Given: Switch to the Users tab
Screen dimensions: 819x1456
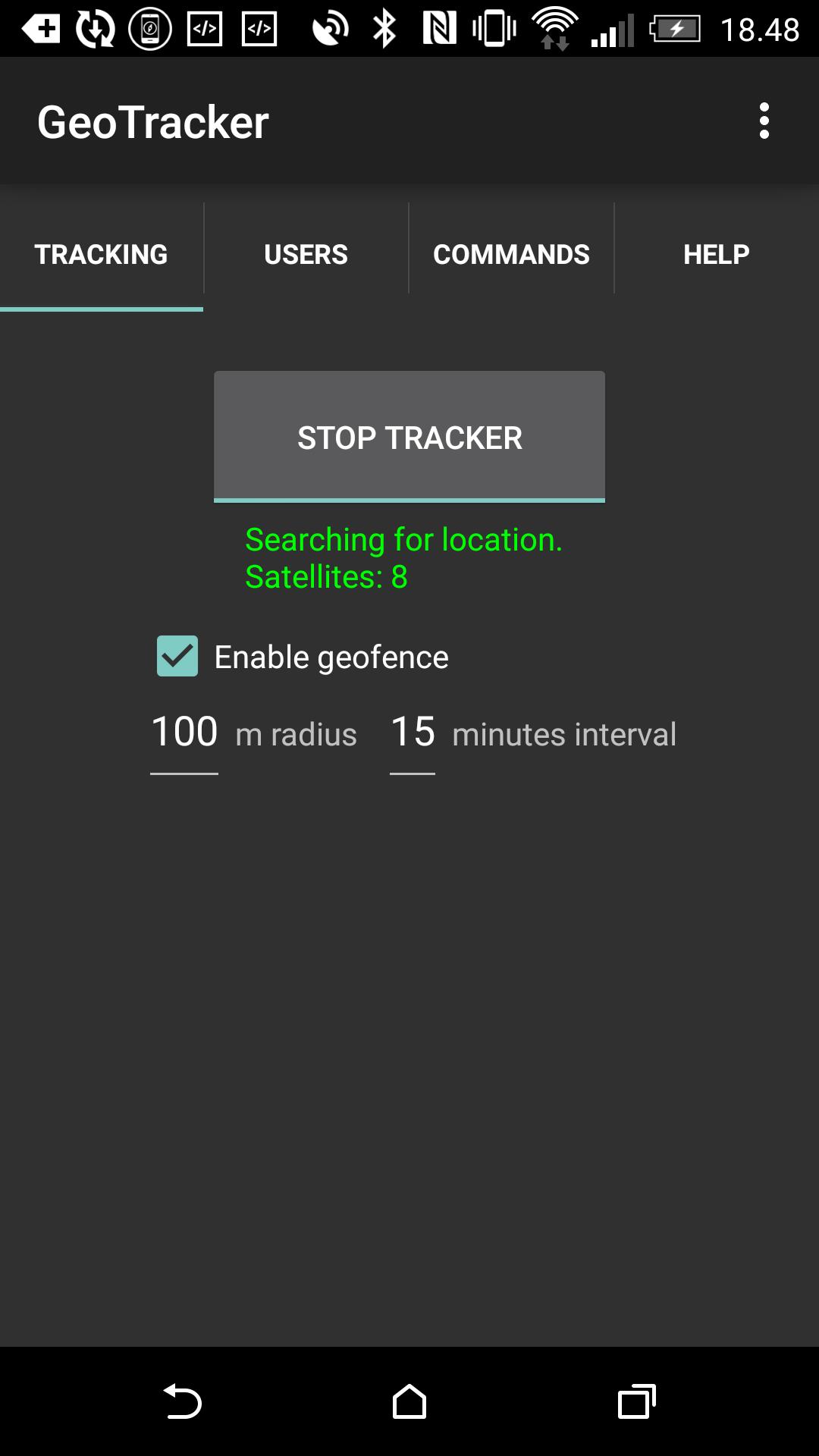Looking at the screenshot, I should point(306,255).
